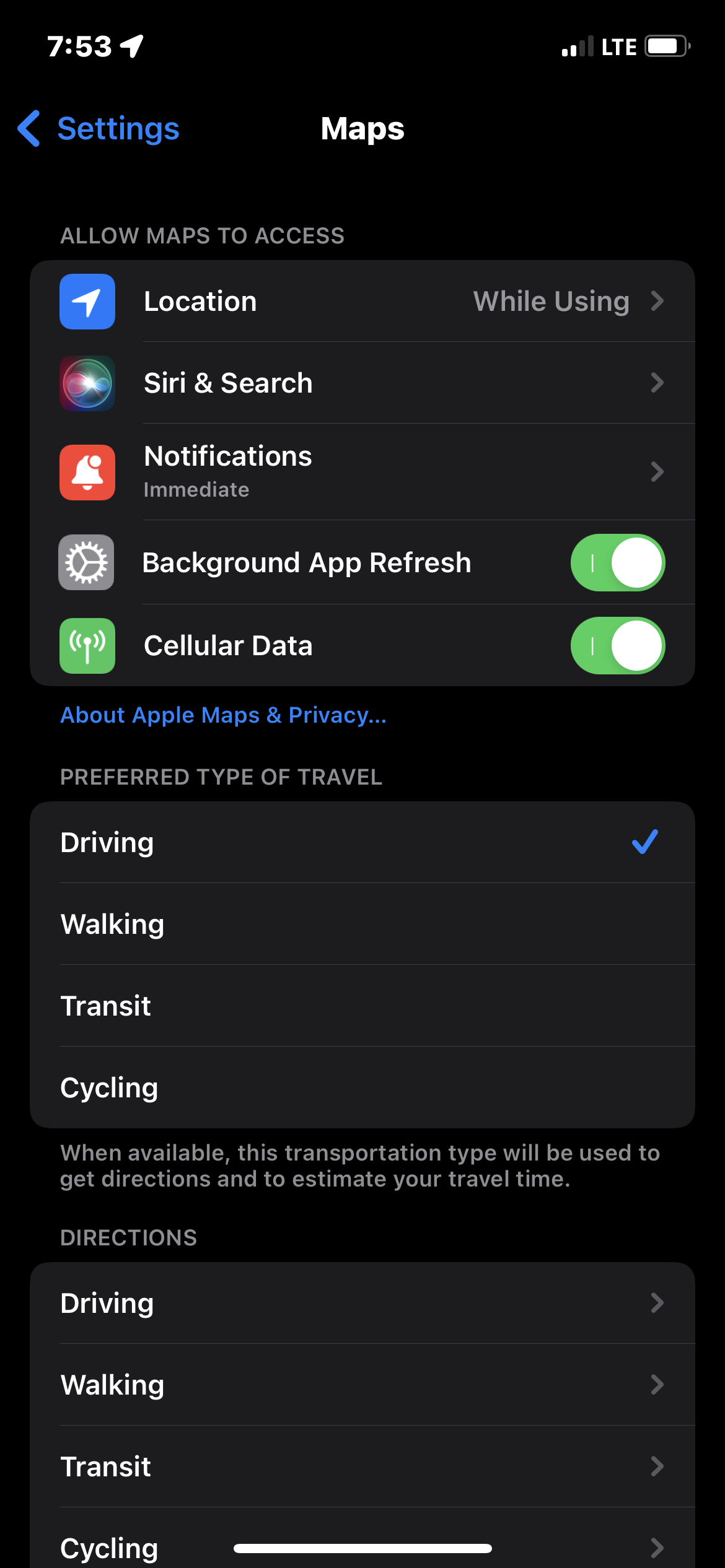The image size is (725, 1568).
Task: Select Walking as preferred travel type
Action: click(x=362, y=924)
